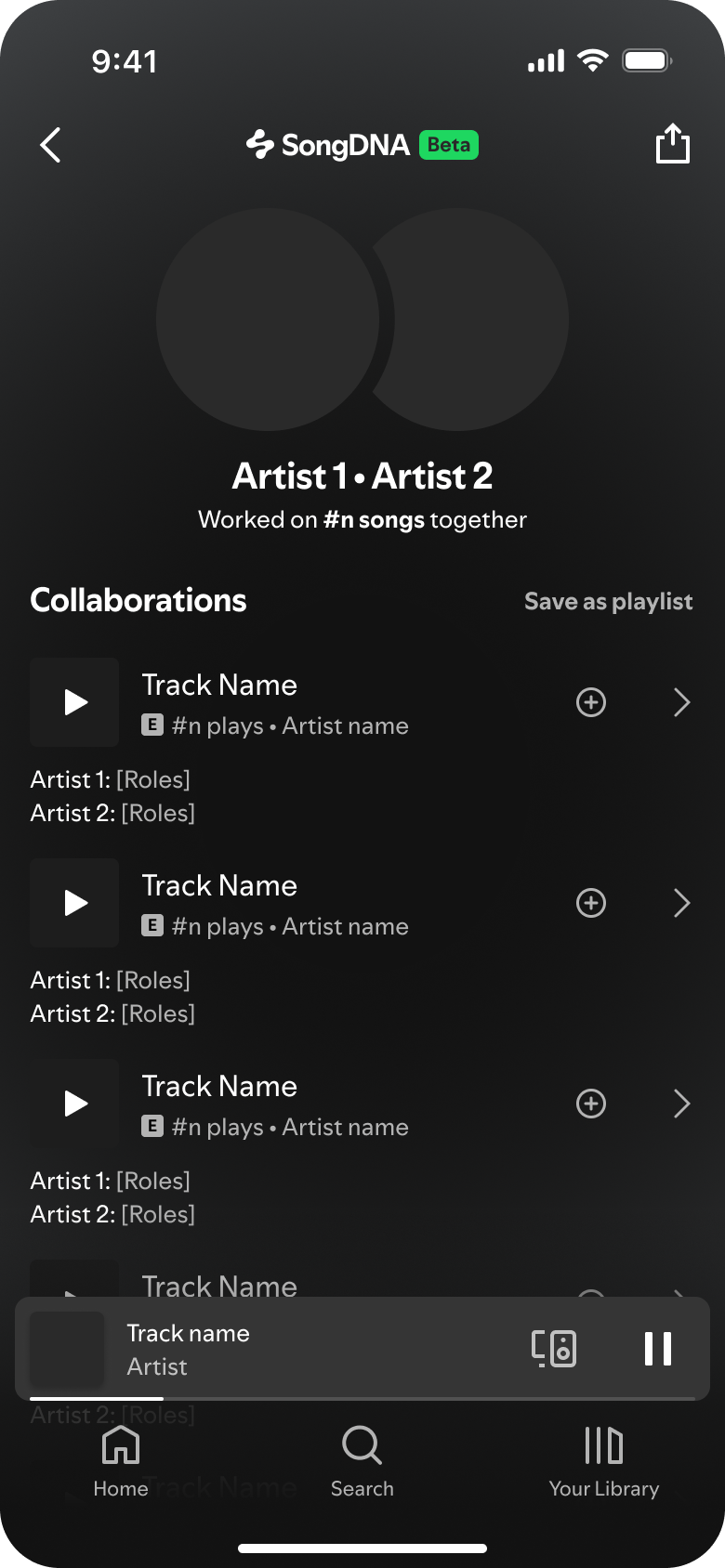Play the third collaboration track
The image size is (725, 1568).
(x=74, y=1104)
